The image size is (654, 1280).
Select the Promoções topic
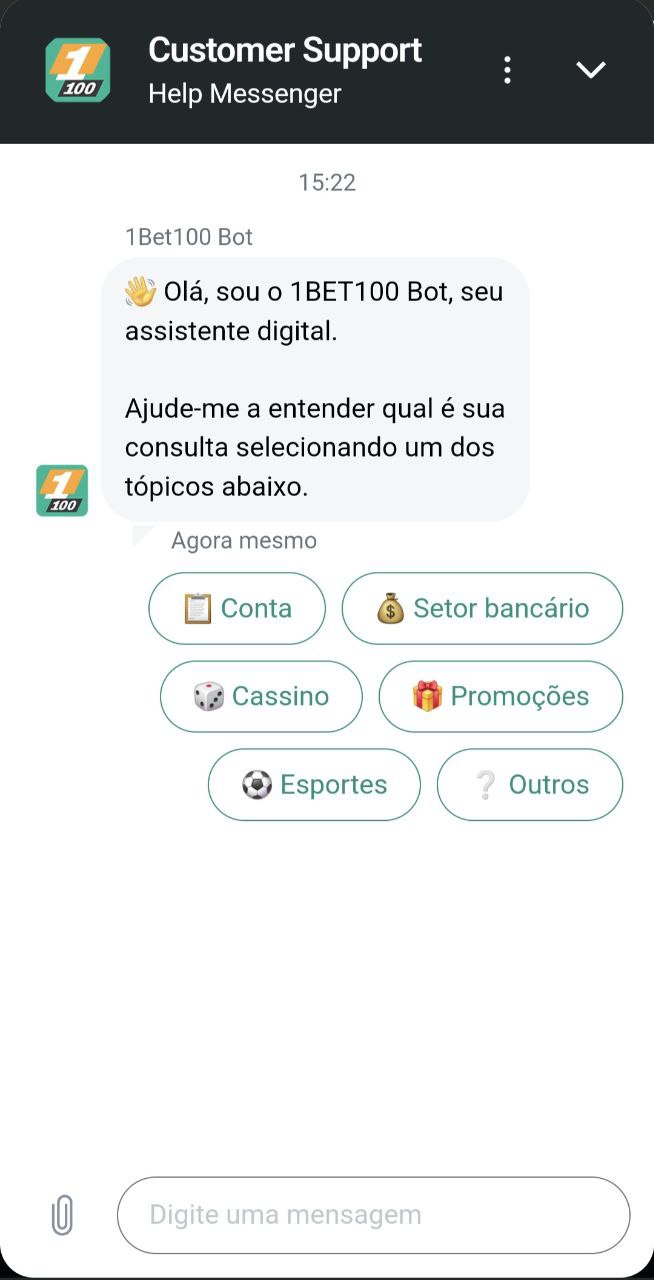(501, 696)
